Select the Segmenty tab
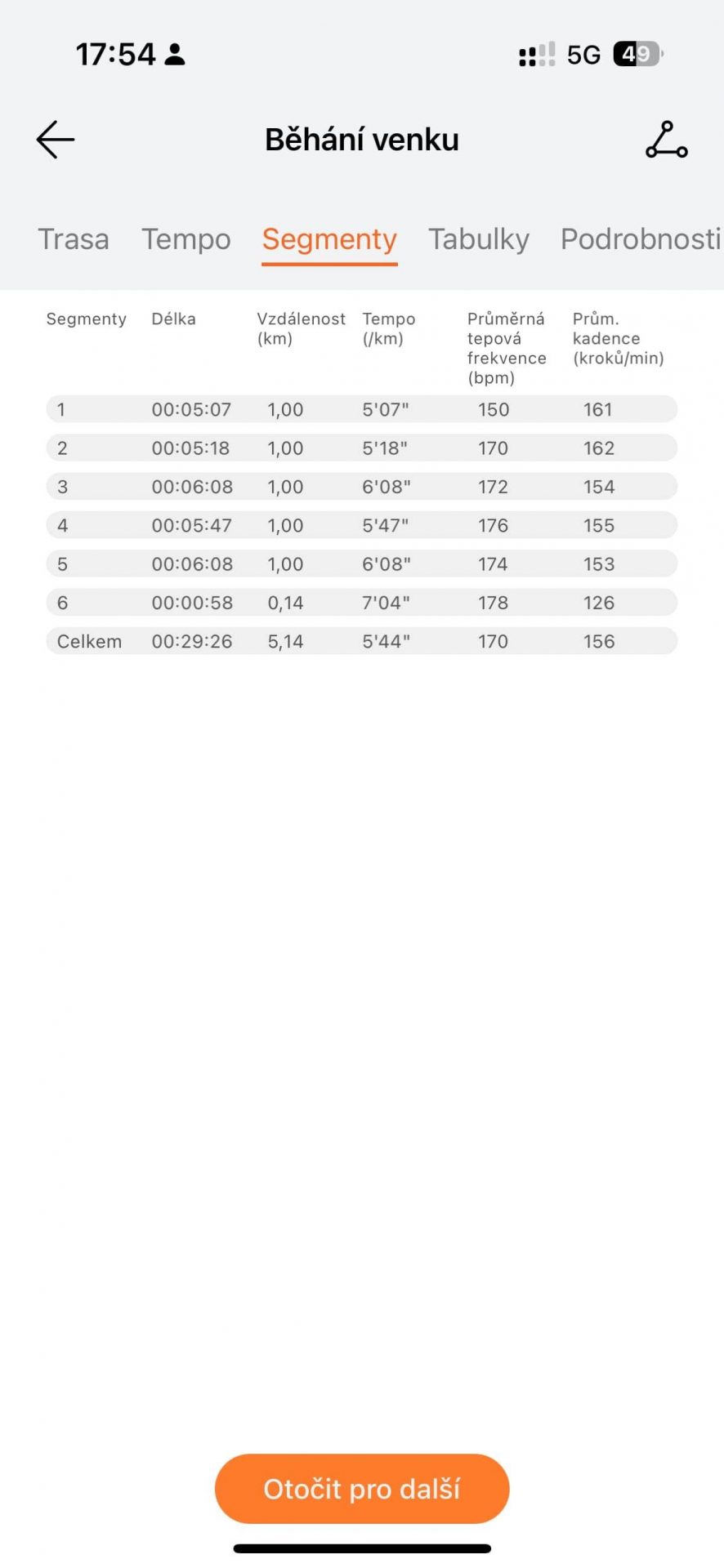The image size is (724, 1568). [329, 240]
